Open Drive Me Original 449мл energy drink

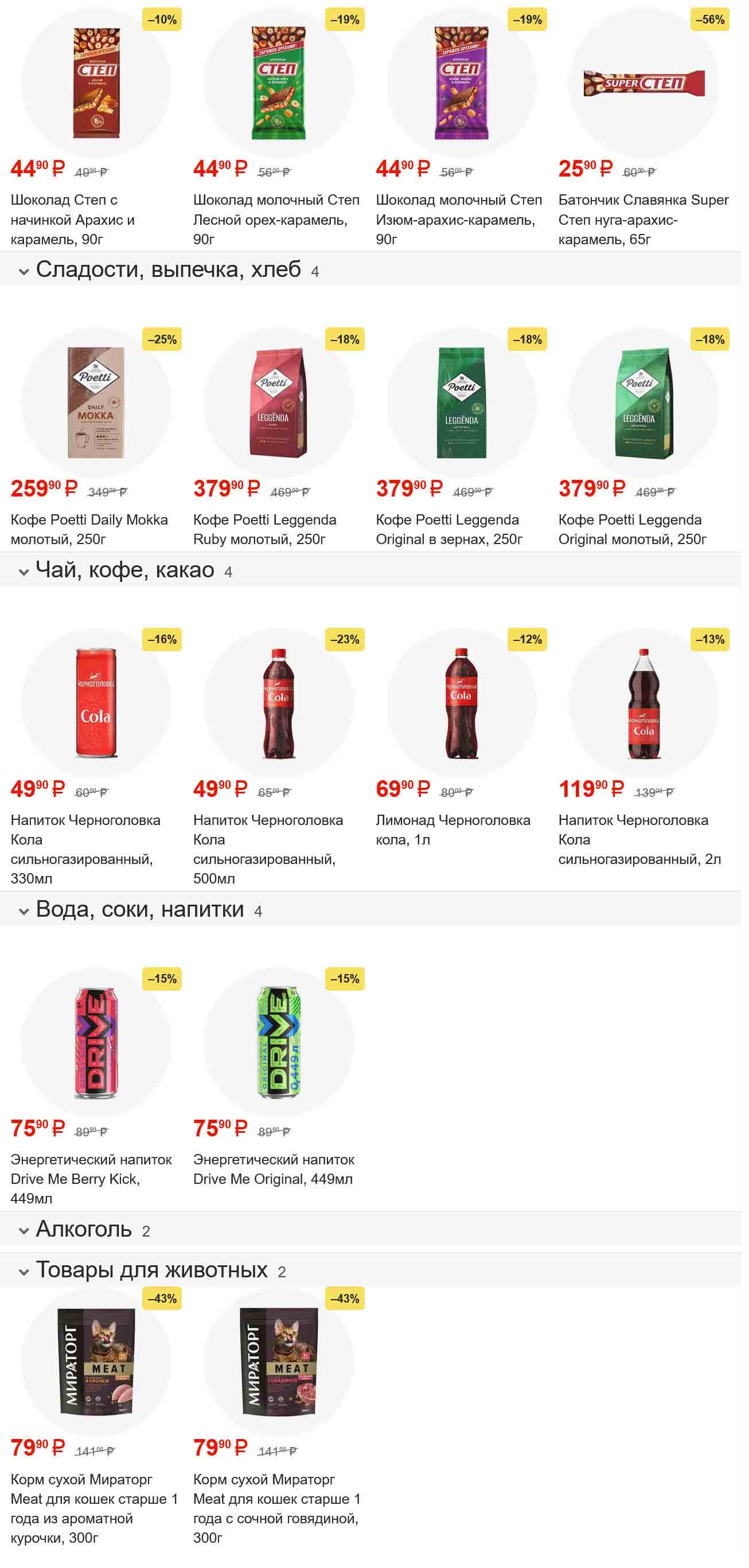(279, 1043)
